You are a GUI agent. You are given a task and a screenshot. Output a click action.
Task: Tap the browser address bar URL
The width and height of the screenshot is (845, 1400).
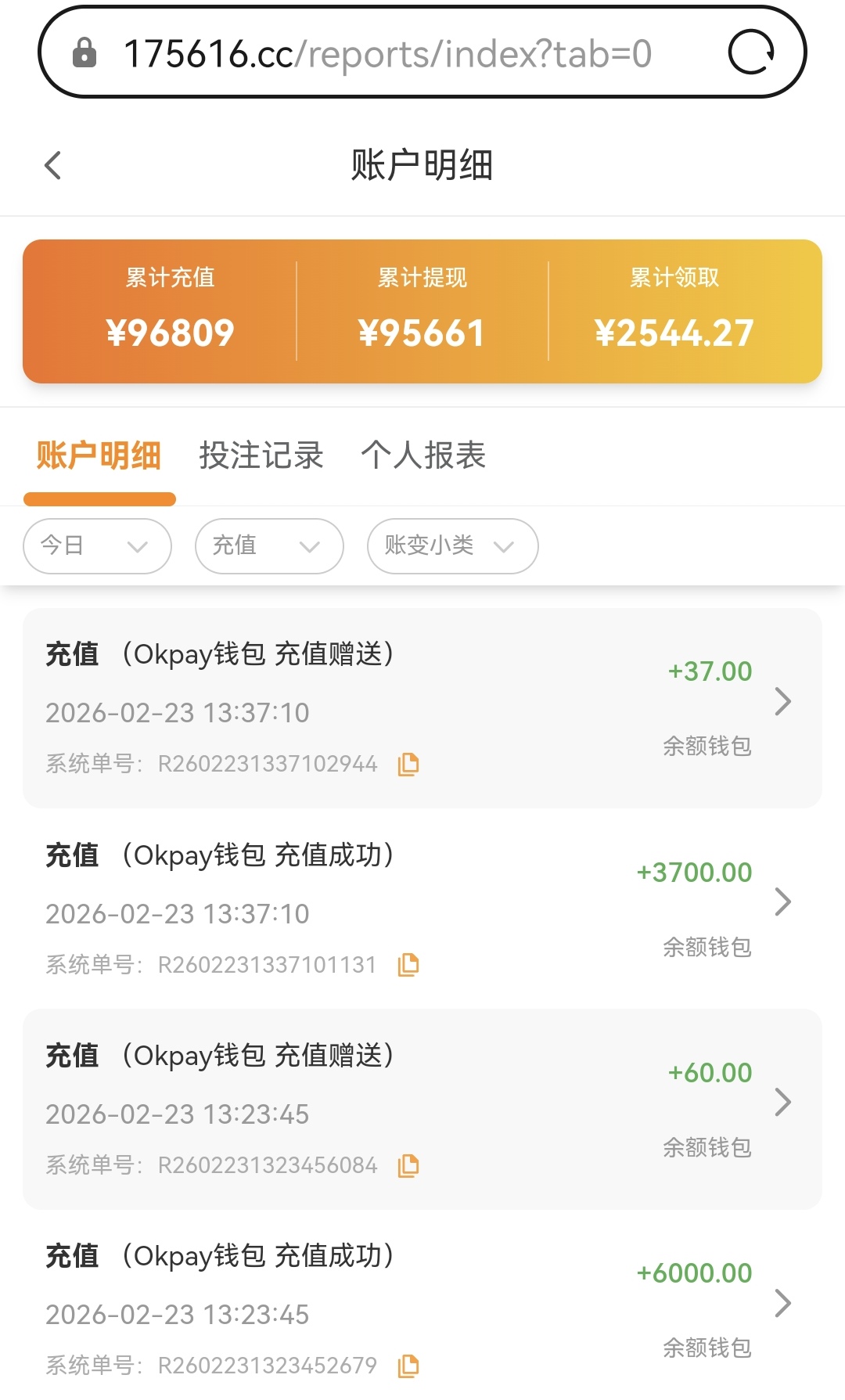[x=387, y=54]
